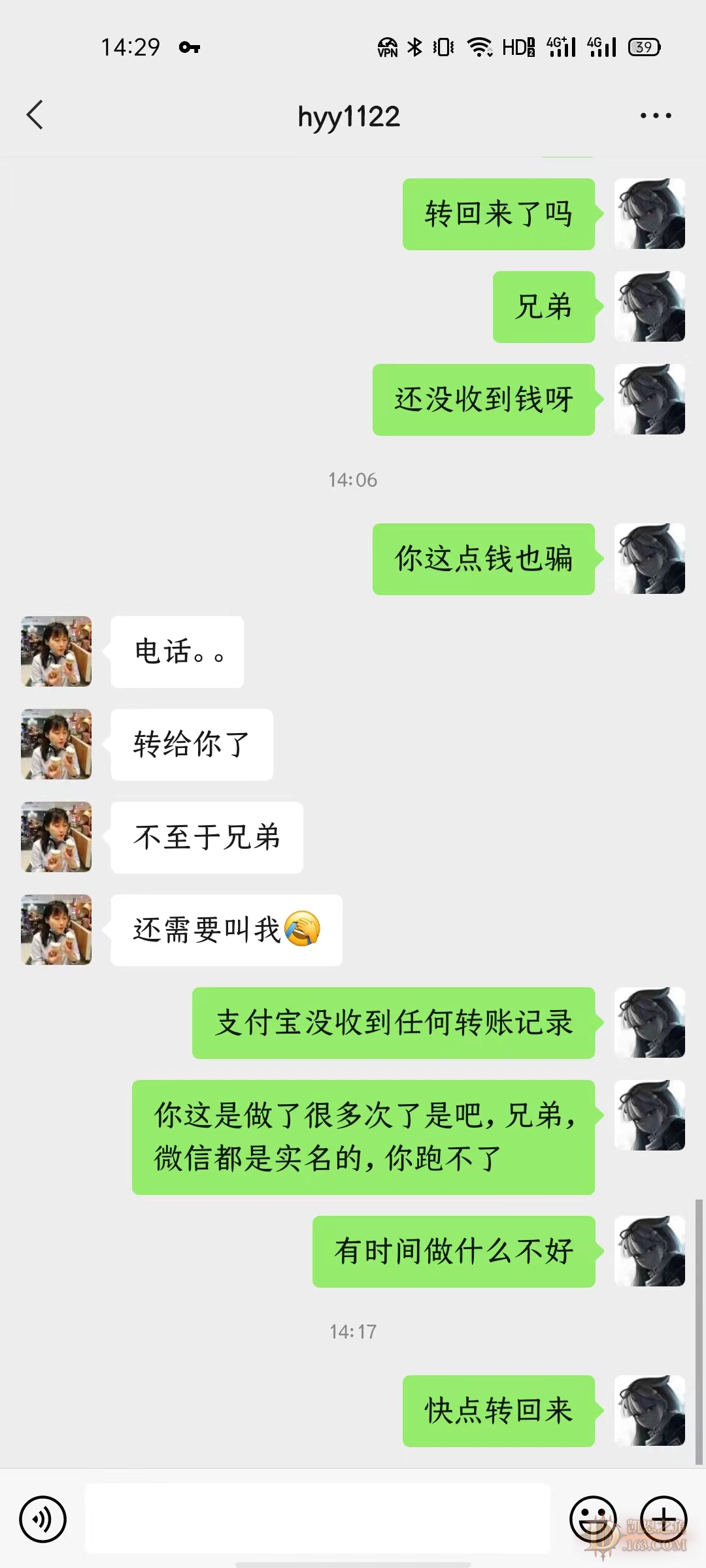
Task: Open the plus attachments menu
Action: 663,1519
